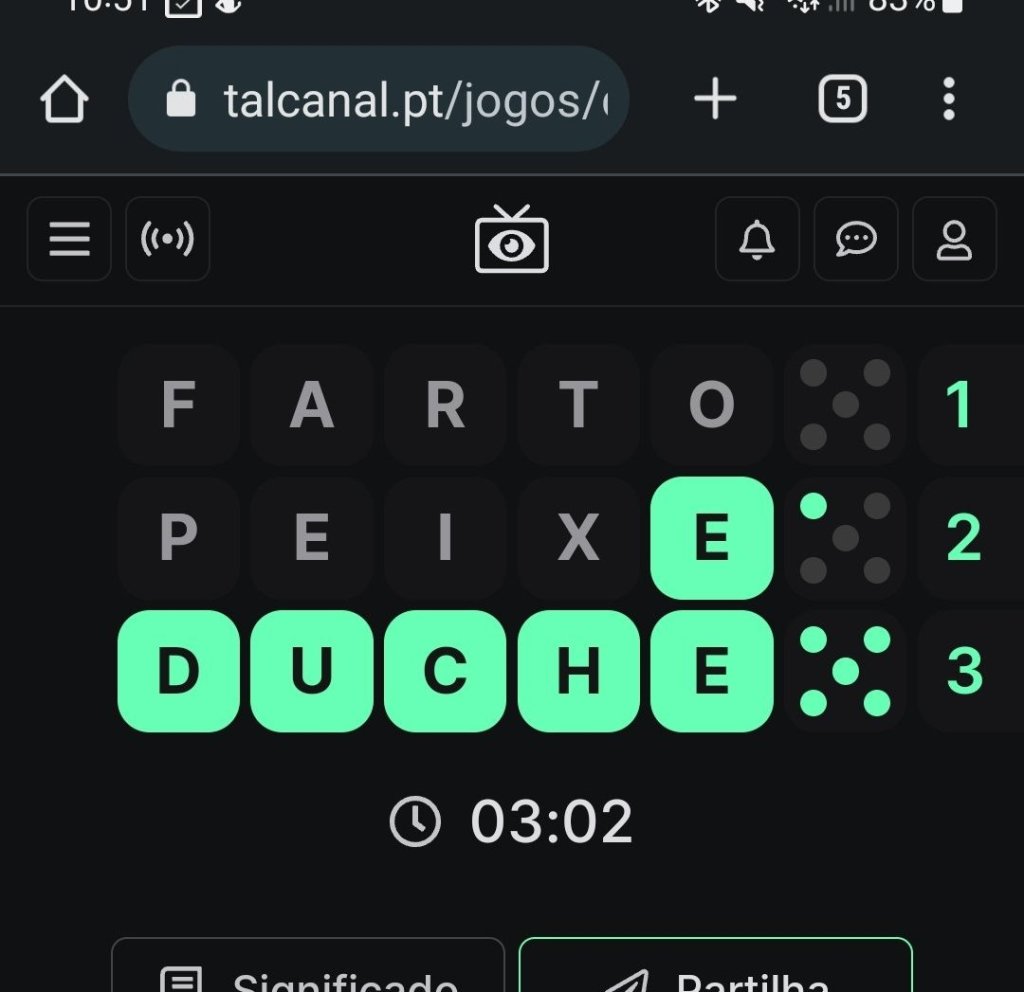Image resolution: width=1024 pixels, height=992 pixels.
Task: Open the user profile icon
Action: click(954, 239)
